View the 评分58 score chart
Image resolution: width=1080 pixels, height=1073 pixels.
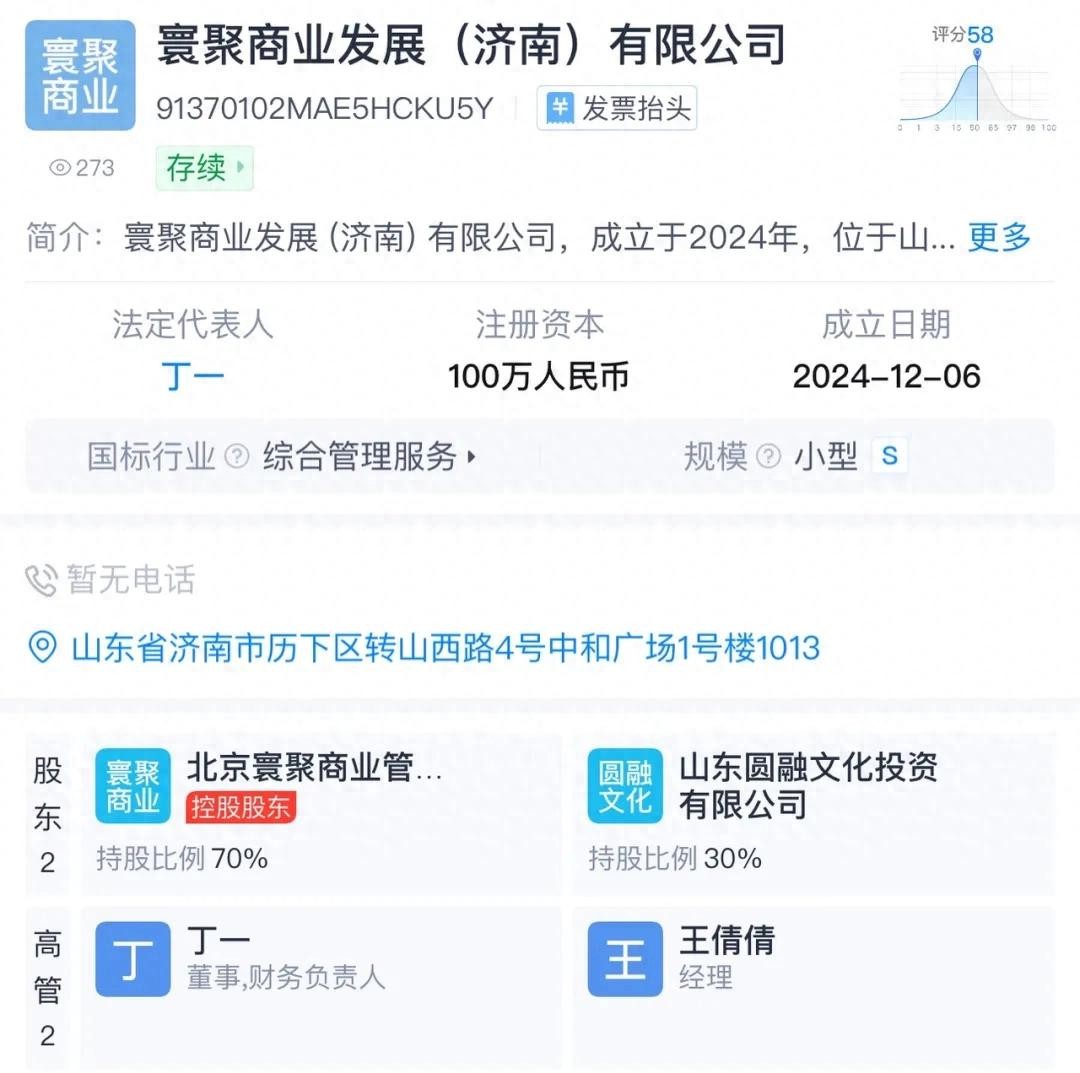tap(975, 80)
